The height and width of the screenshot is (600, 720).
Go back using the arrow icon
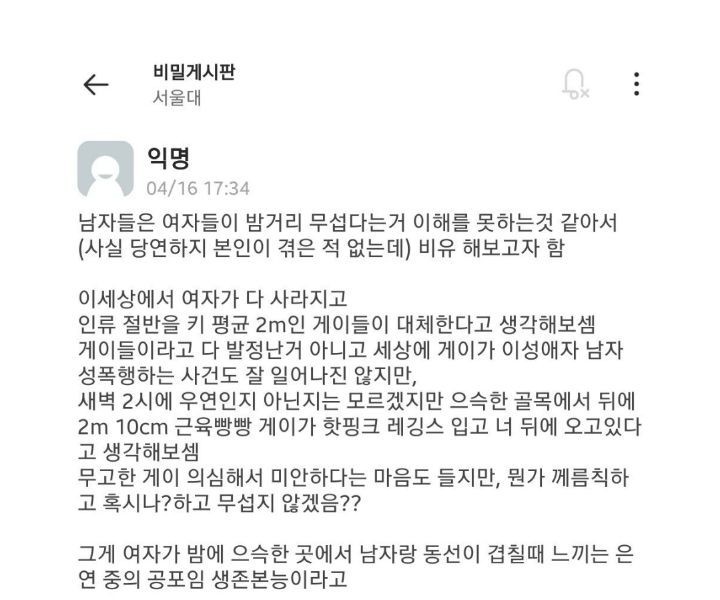pos(96,85)
